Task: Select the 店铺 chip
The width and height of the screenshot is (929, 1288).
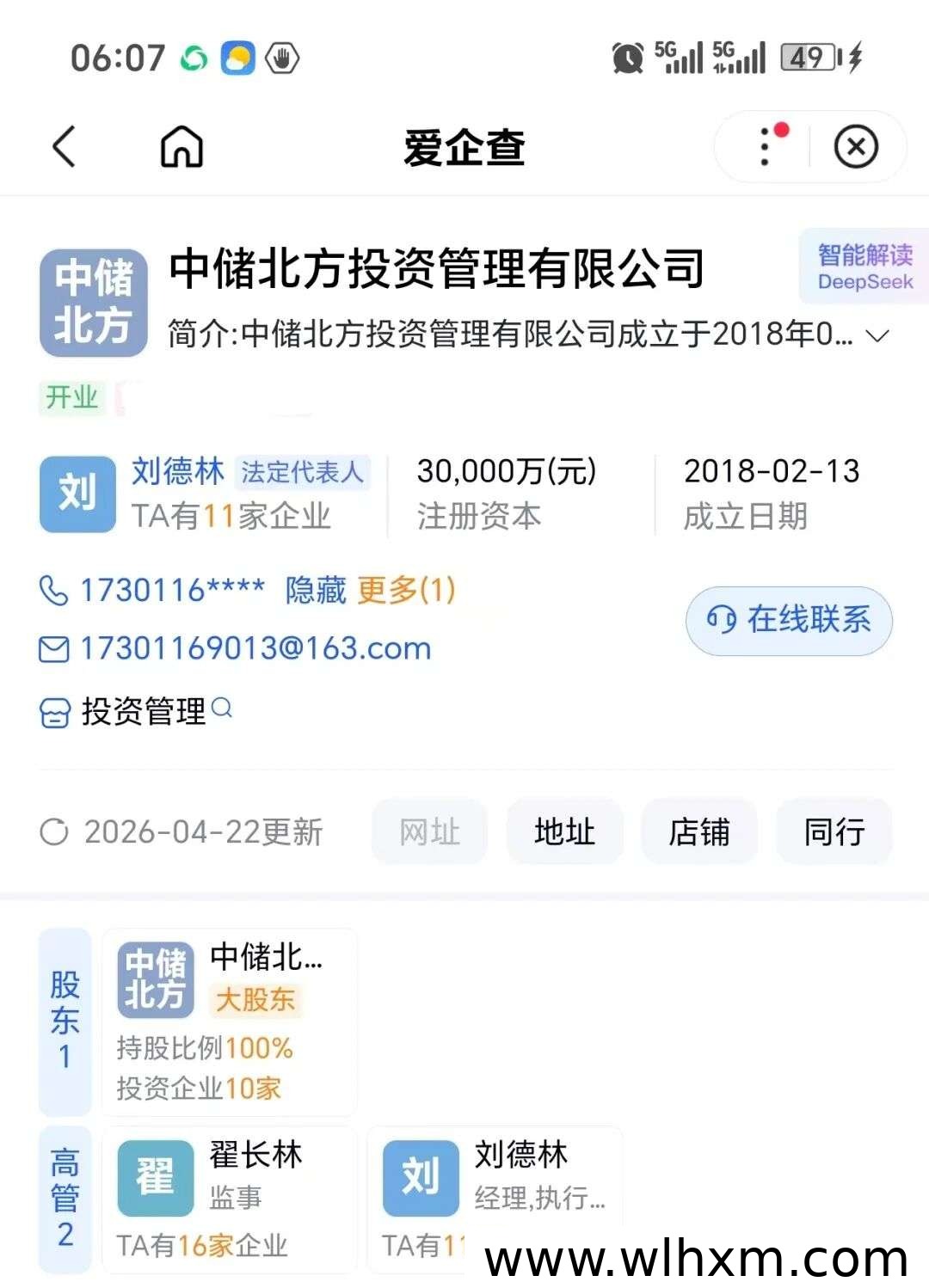Action: tap(698, 832)
